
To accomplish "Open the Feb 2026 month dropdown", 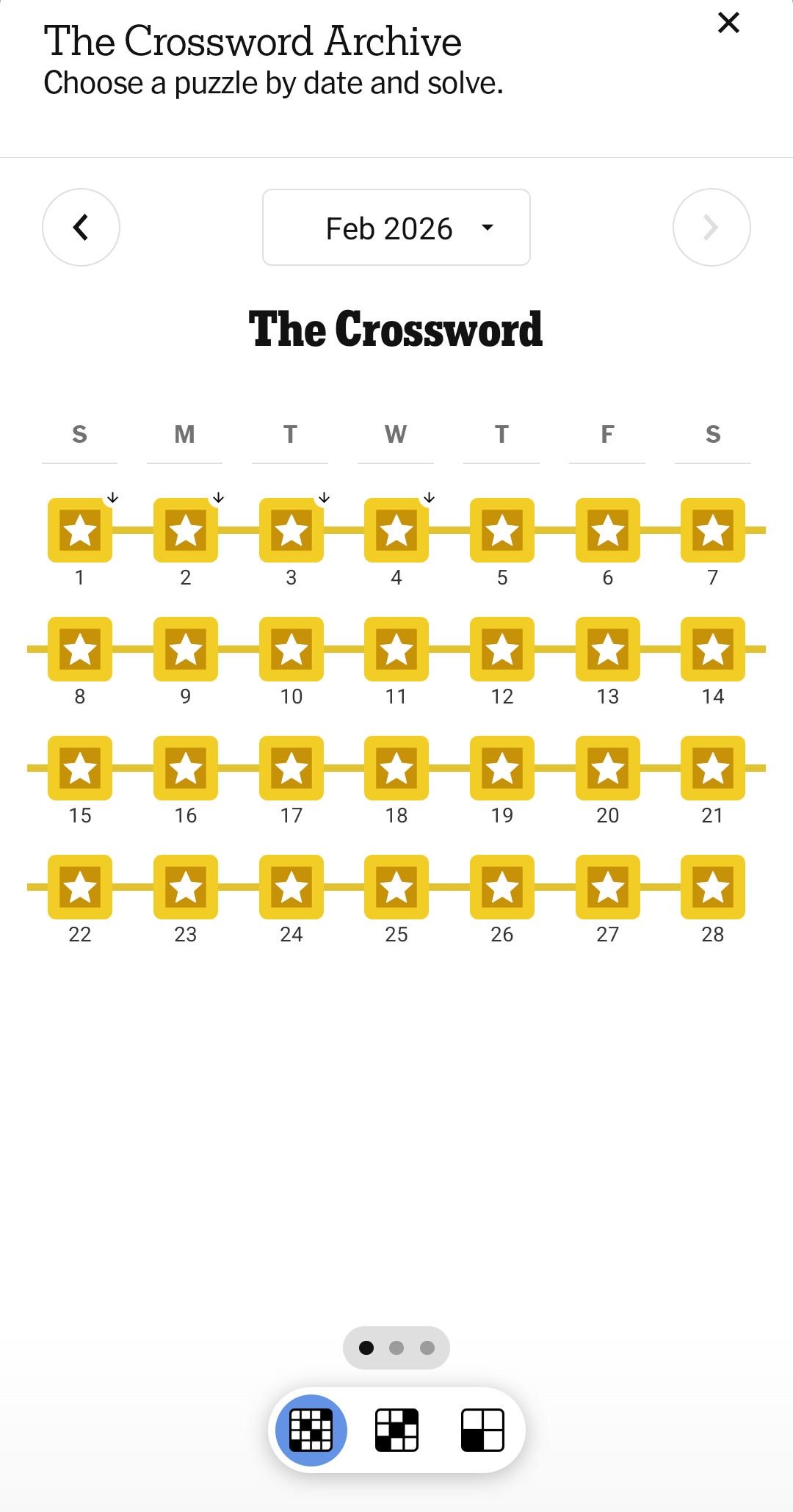I will tap(396, 228).
